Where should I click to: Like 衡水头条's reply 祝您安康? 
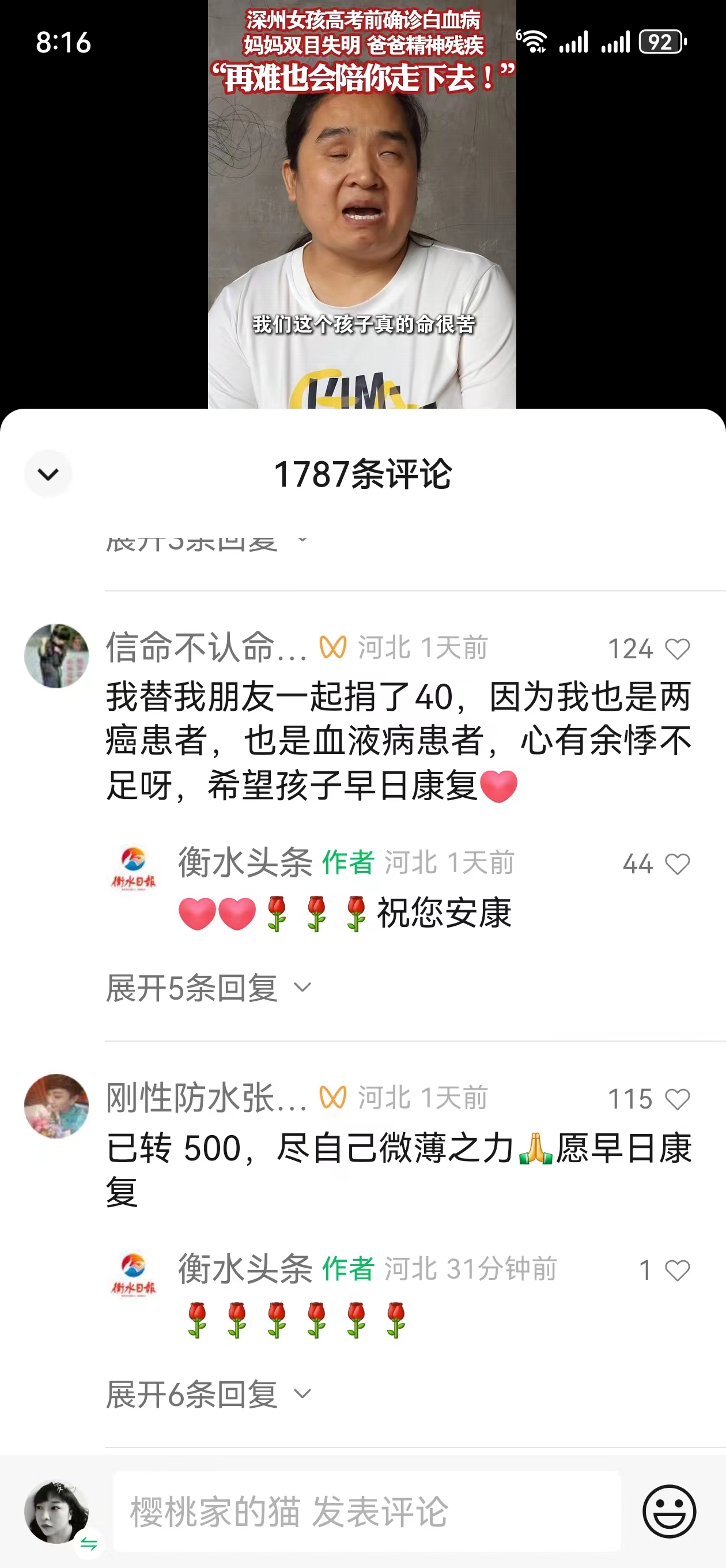coord(676,864)
